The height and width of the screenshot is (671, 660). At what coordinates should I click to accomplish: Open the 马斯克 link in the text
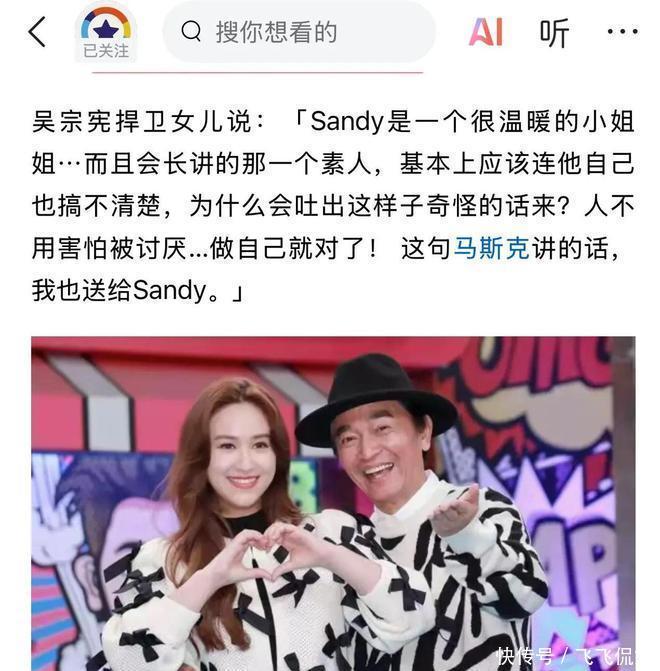click(x=491, y=250)
